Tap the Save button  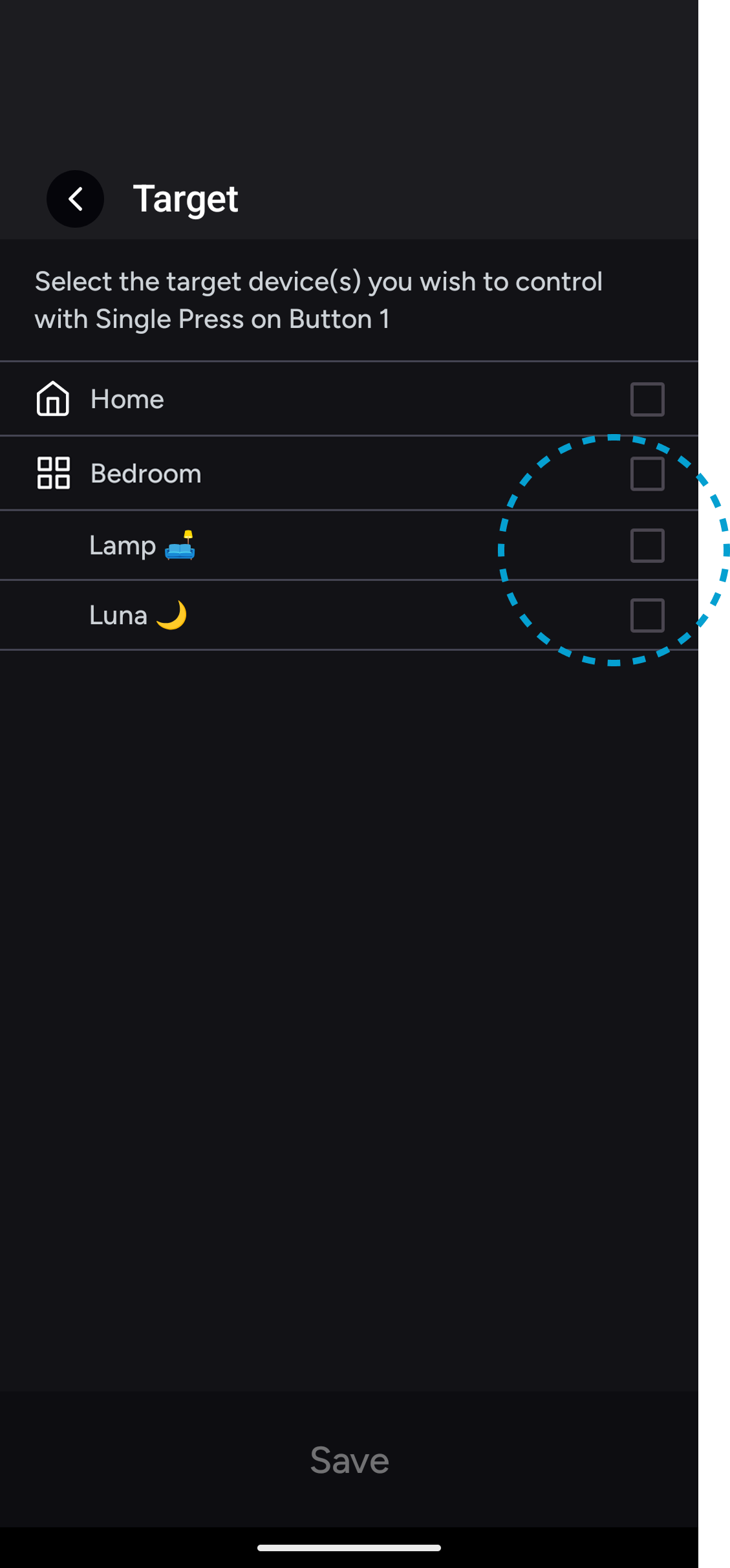[349, 1460]
